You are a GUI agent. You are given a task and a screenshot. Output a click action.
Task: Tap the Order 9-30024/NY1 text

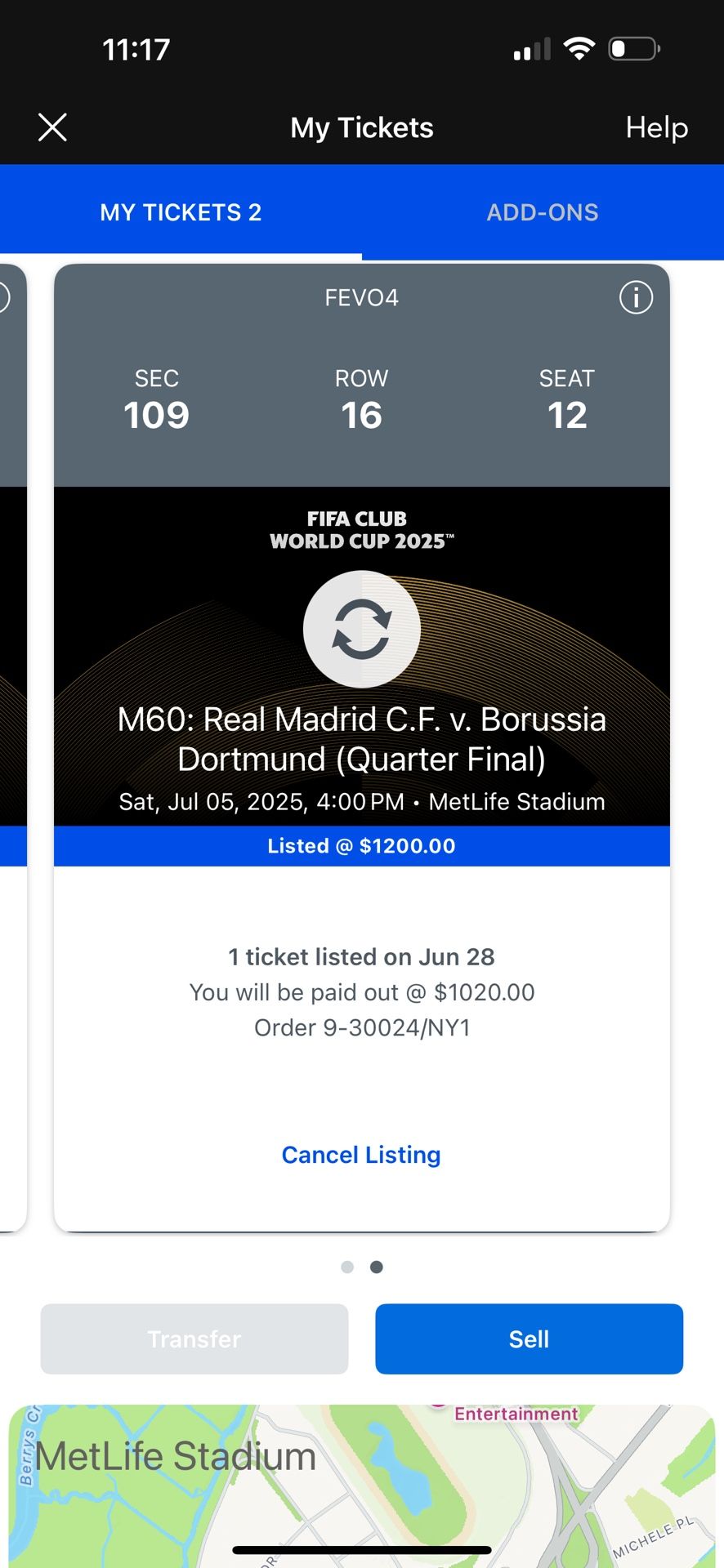click(x=362, y=1027)
